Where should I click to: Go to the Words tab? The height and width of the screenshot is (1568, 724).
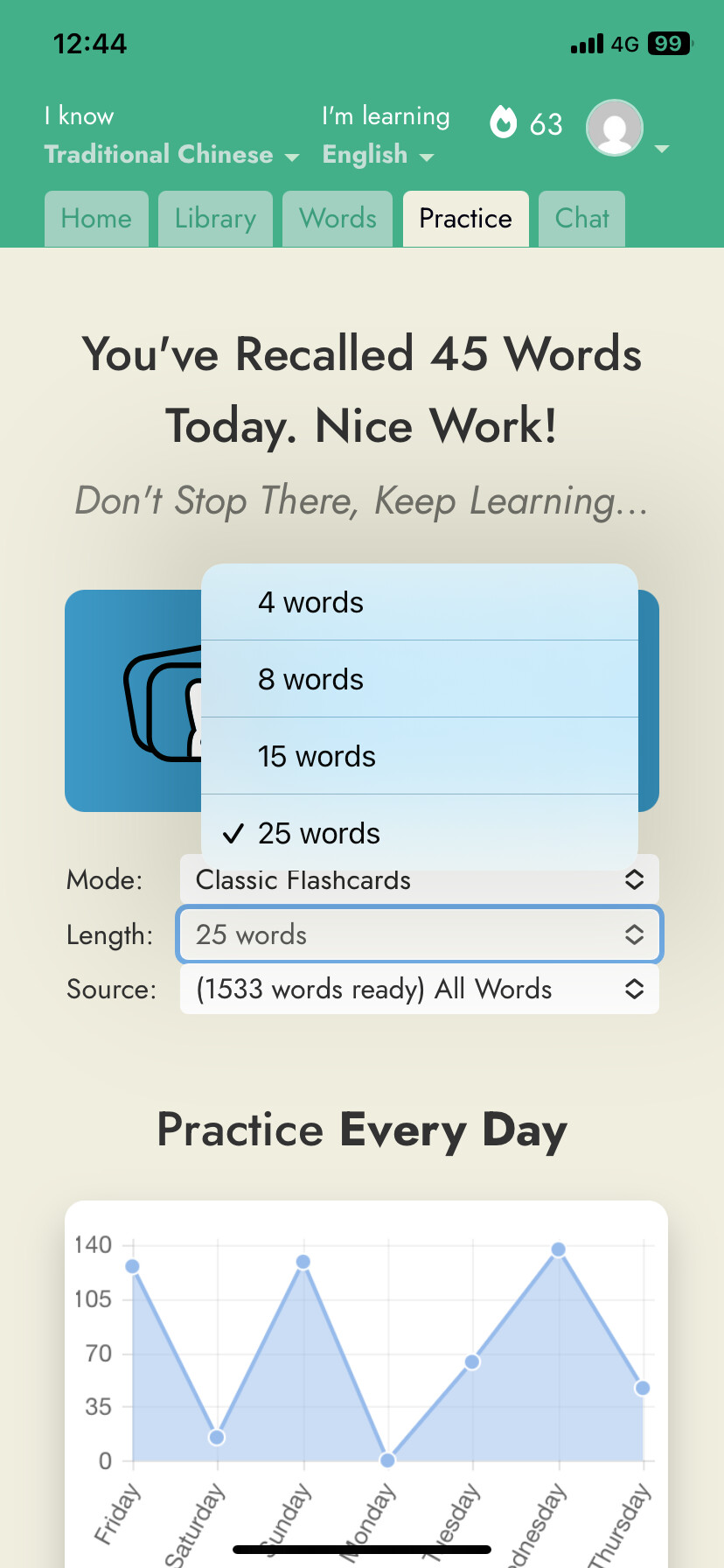tap(338, 219)
